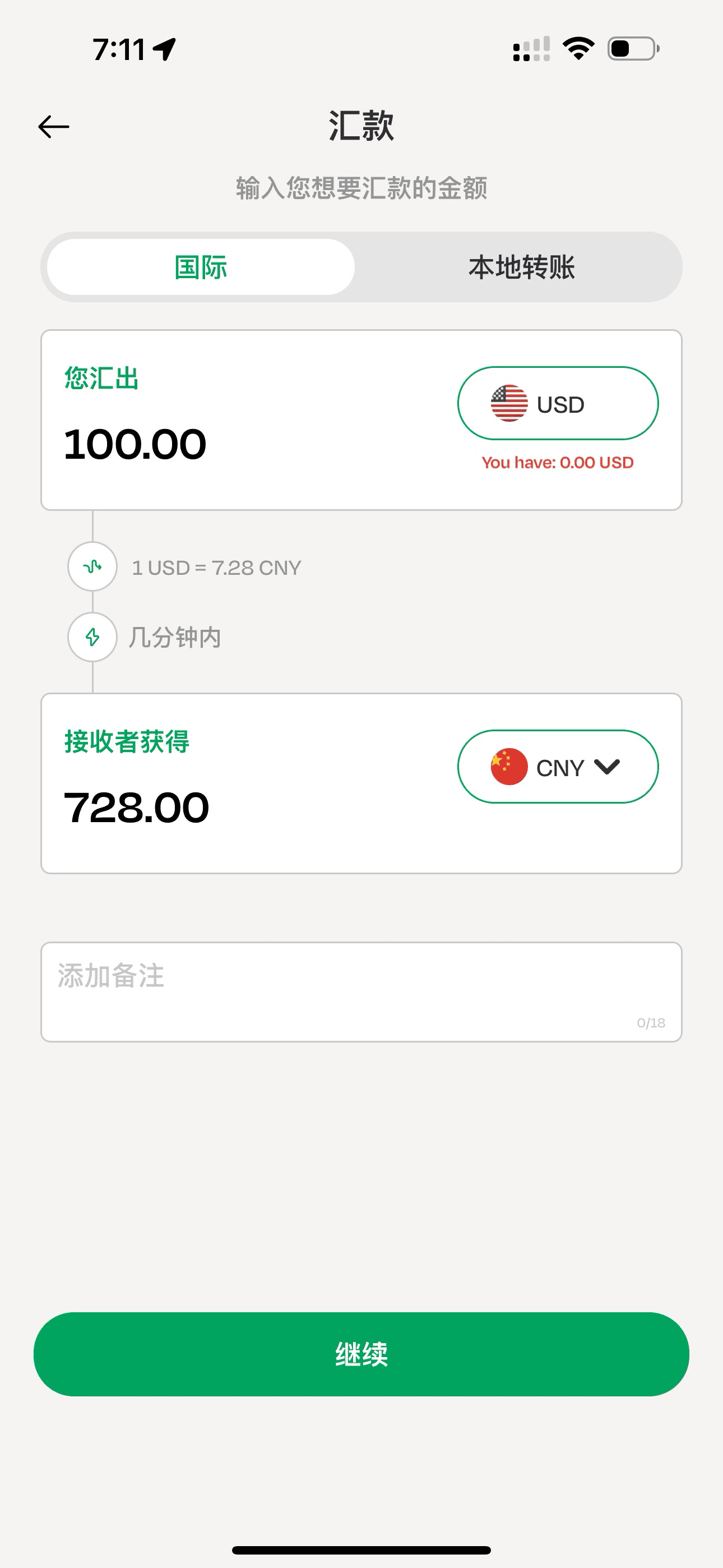Click the lightning icon beside 几分钟内

click(x=92, y=637)
